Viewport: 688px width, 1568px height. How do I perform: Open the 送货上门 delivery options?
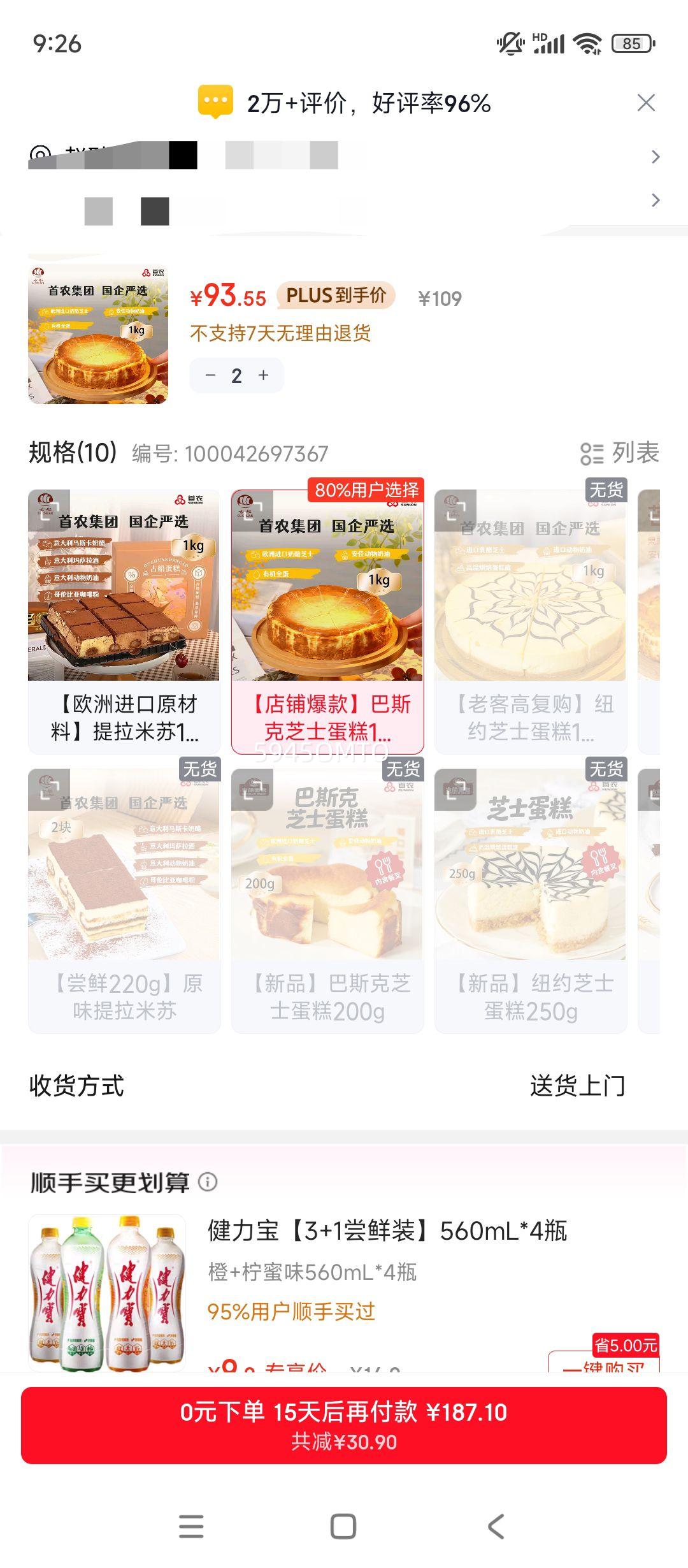pos(575,1087)
